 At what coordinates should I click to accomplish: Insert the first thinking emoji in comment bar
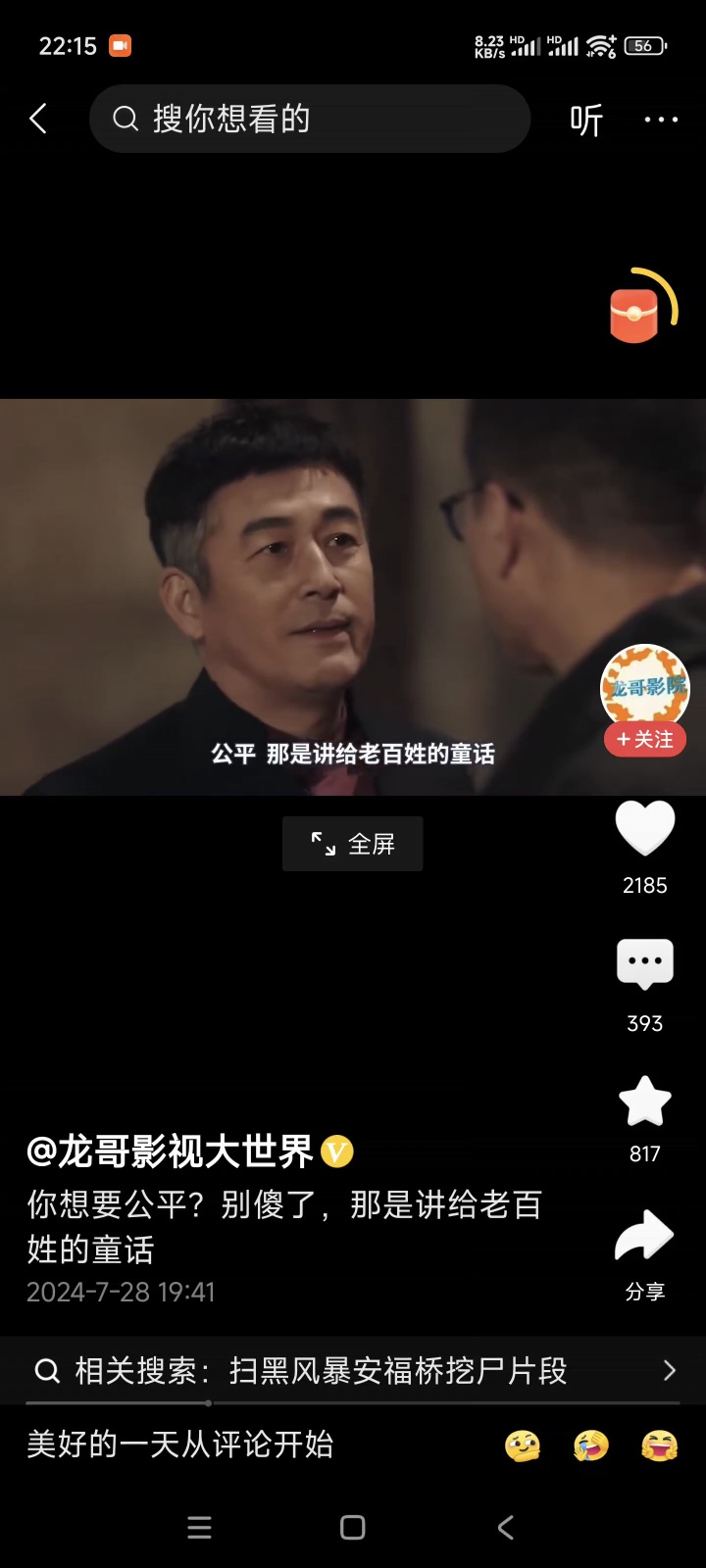click(x=523, y=1445)
